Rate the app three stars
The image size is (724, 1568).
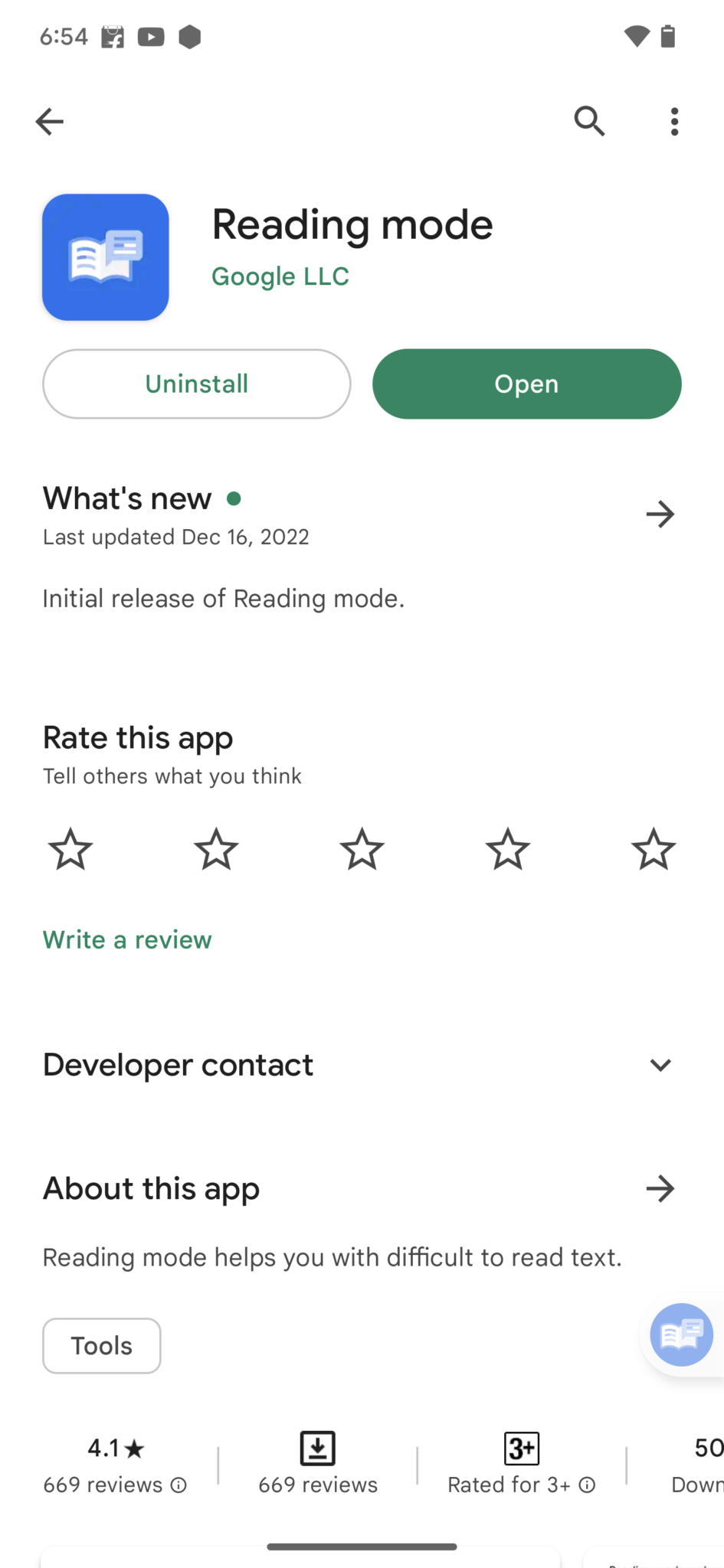pyautogui.click(x=362, y=849)
